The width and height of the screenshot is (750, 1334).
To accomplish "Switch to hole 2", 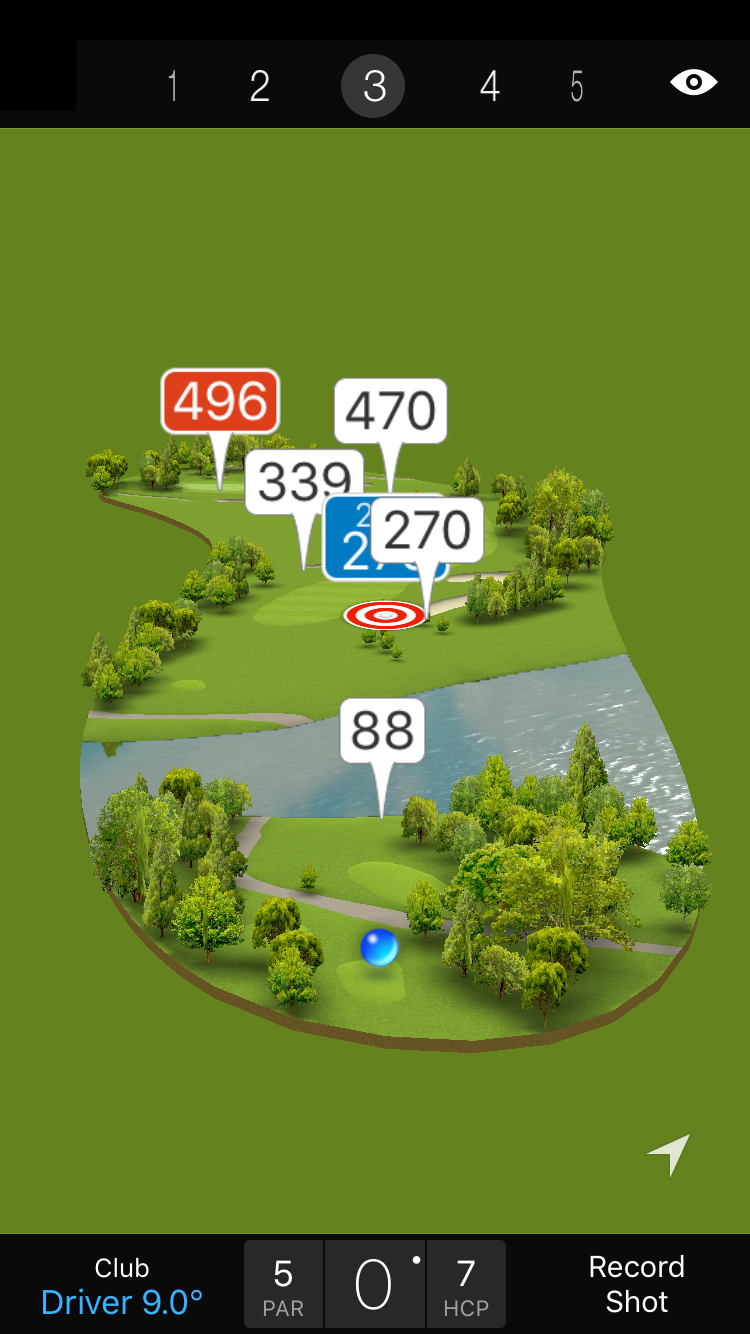I will point(259,87).
